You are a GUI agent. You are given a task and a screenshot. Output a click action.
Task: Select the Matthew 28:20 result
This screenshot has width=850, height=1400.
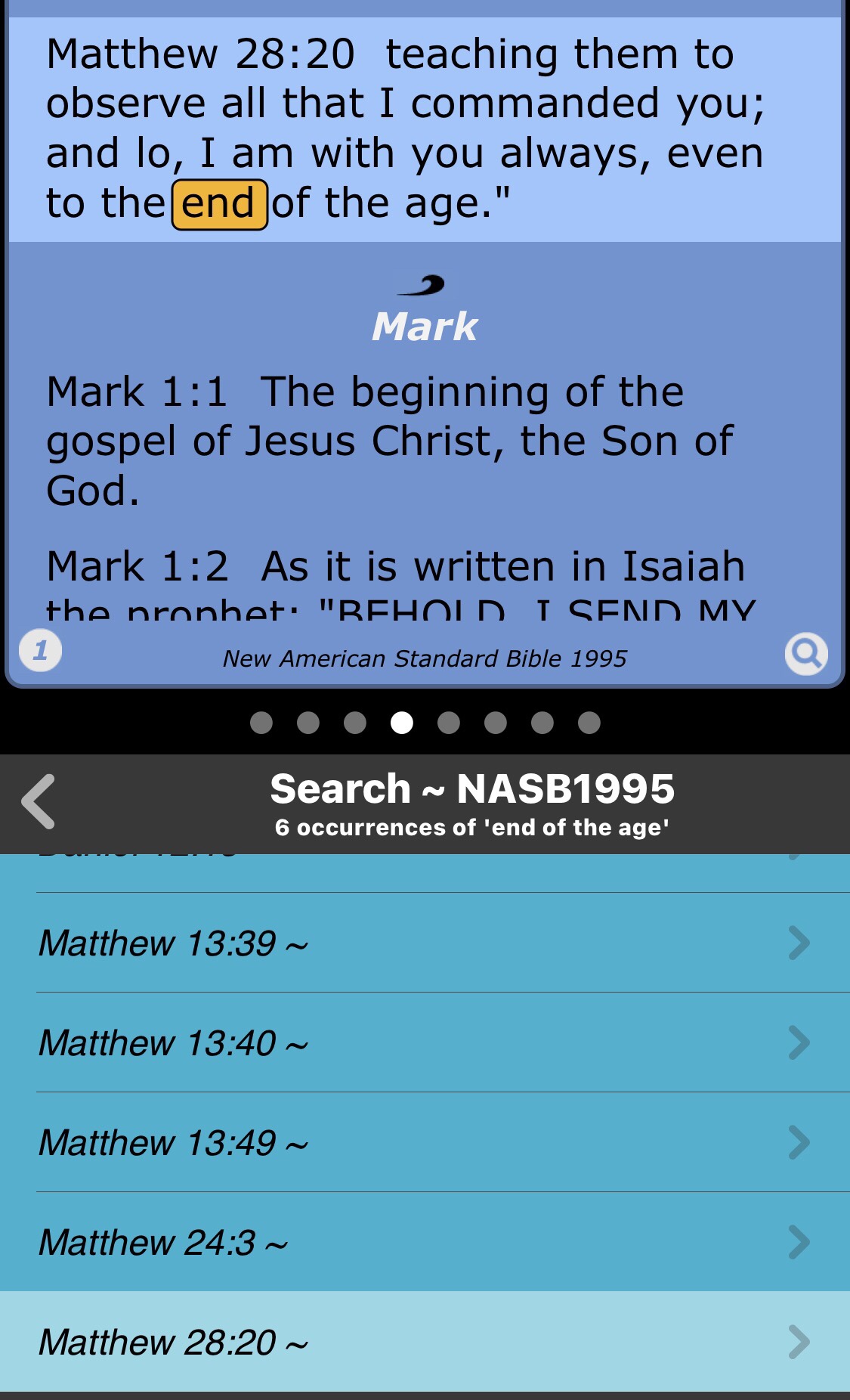point(423,1342)
